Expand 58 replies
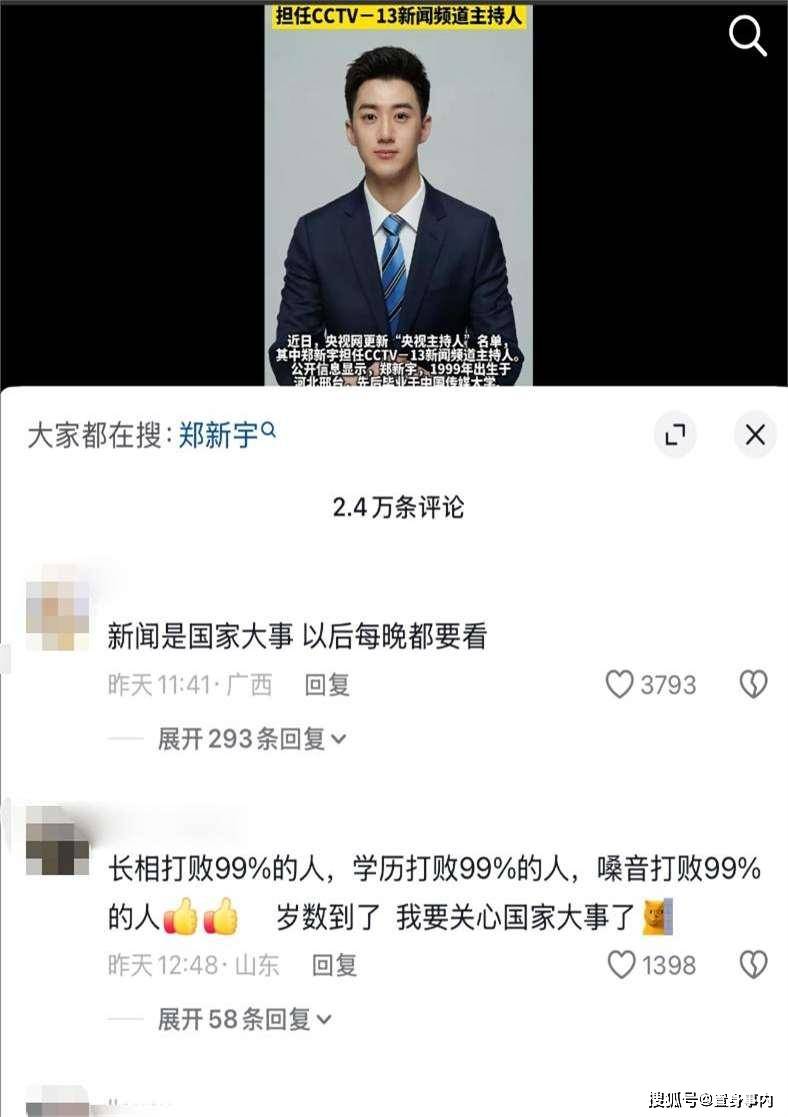Screen dimensions: 788x1117 click(x=245, y=1019)
